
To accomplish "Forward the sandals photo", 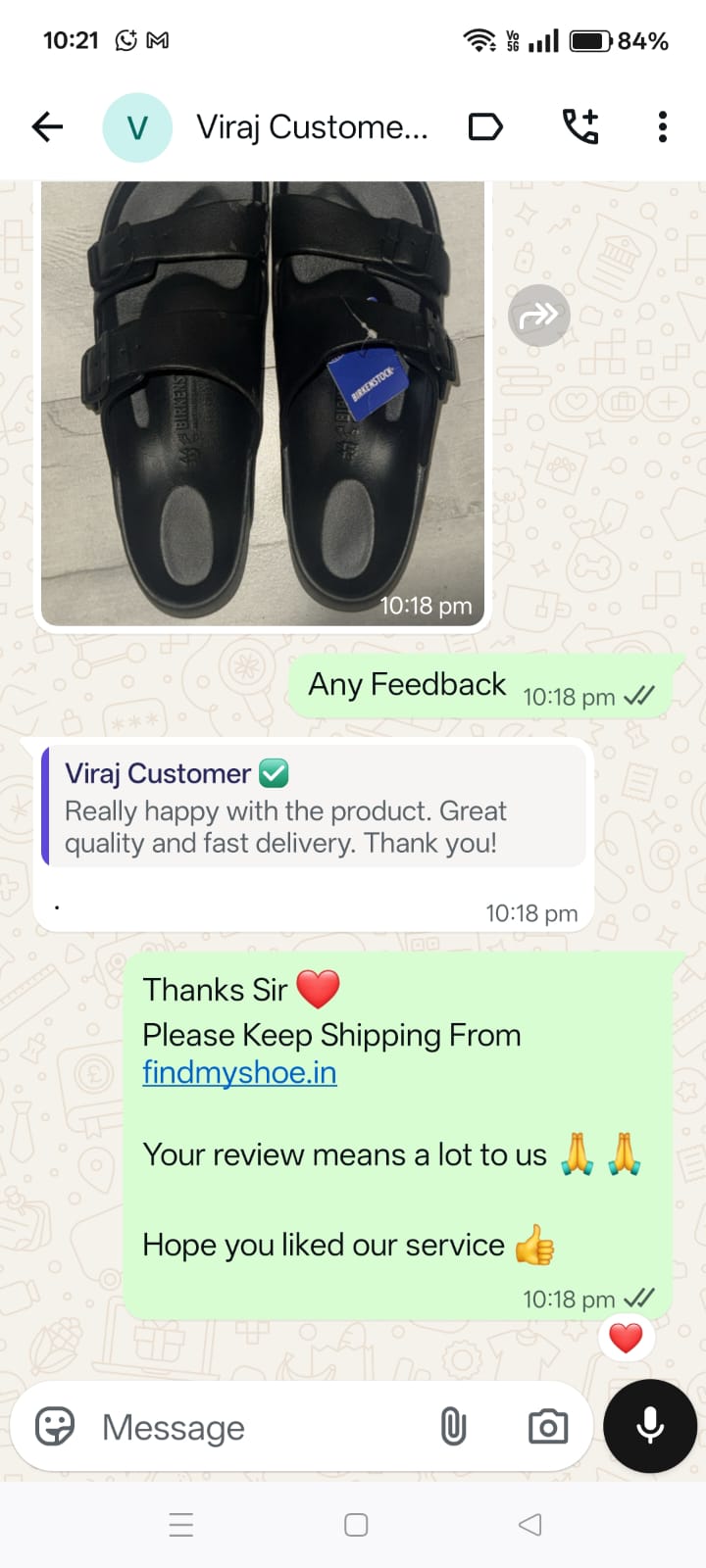I will 538,316.
